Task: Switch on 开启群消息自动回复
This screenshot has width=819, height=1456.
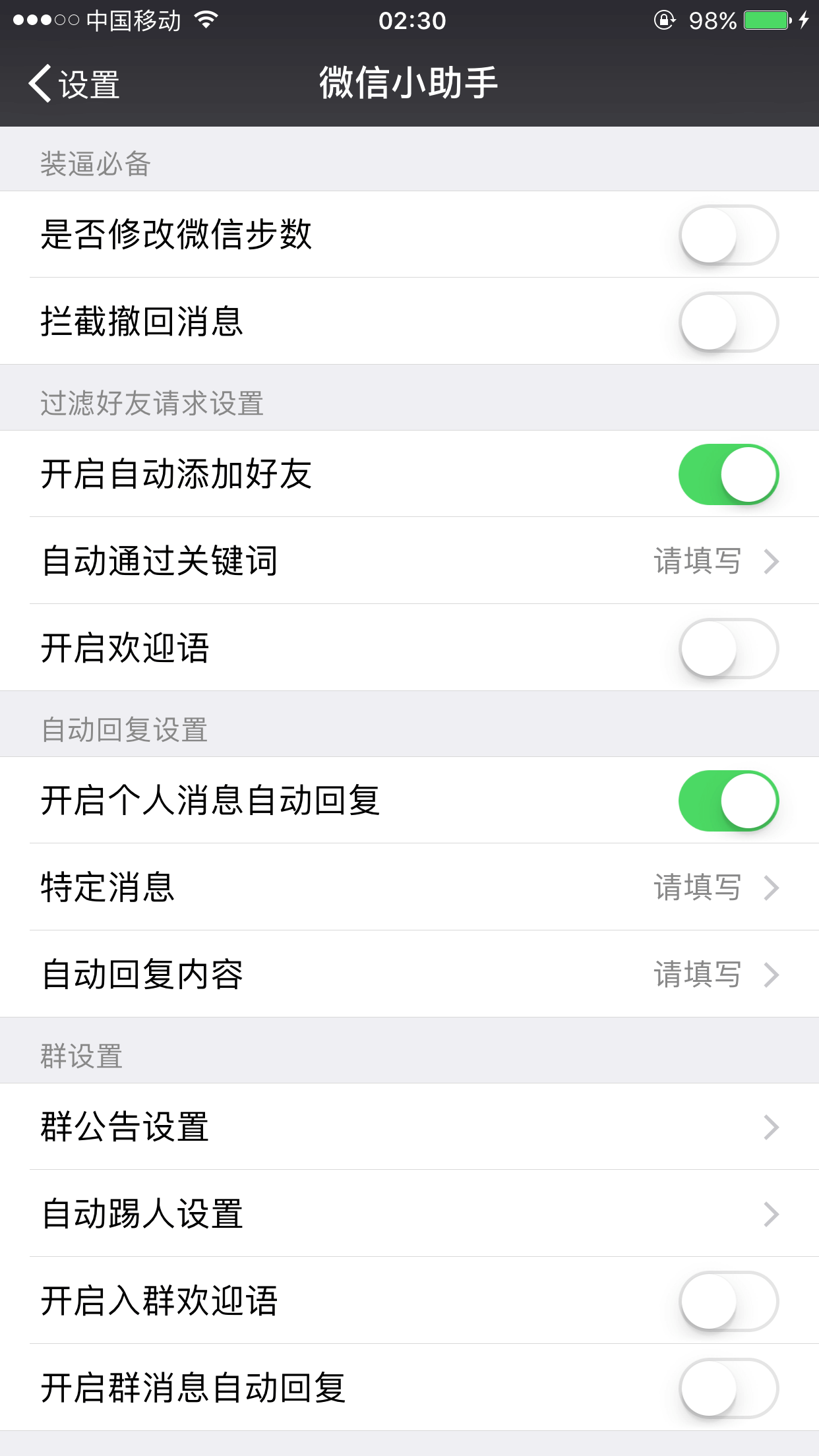Action: pos(728,1388)
